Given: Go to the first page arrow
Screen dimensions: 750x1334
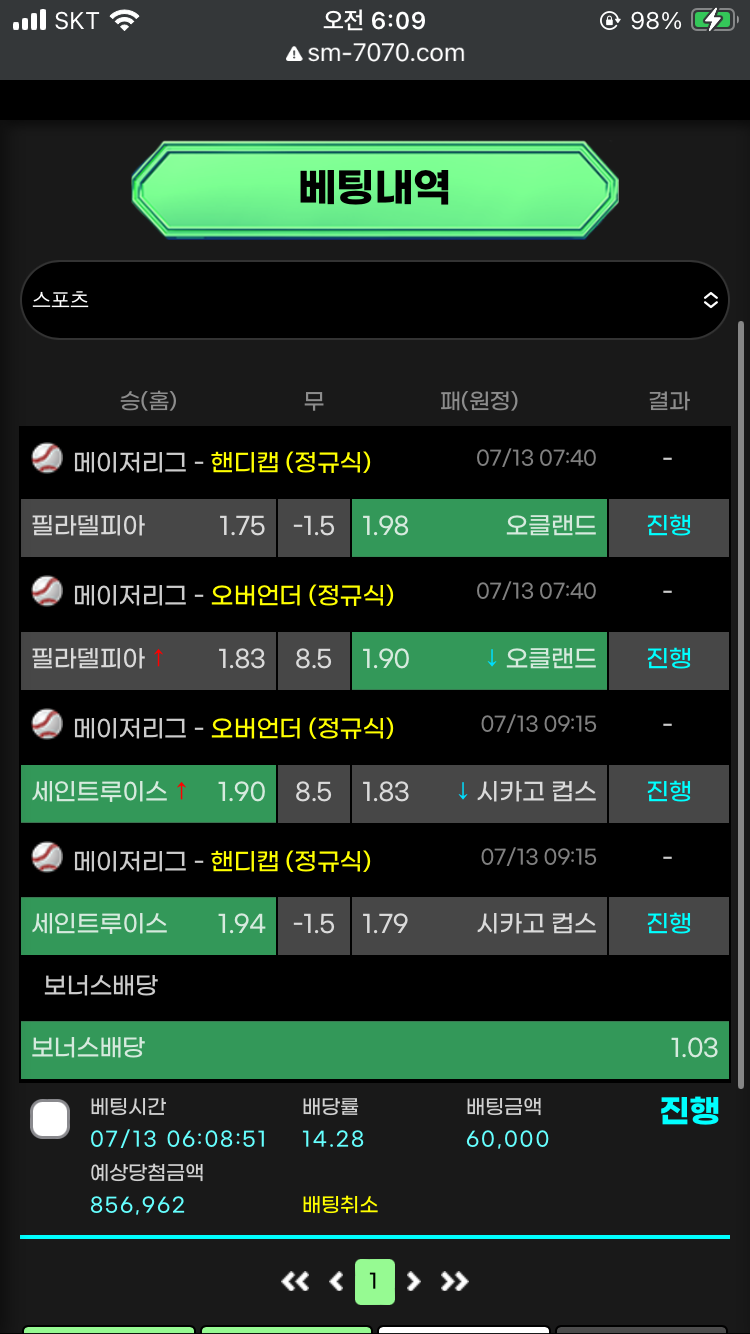Looking at the screenshot, I should click(295, 1282).
